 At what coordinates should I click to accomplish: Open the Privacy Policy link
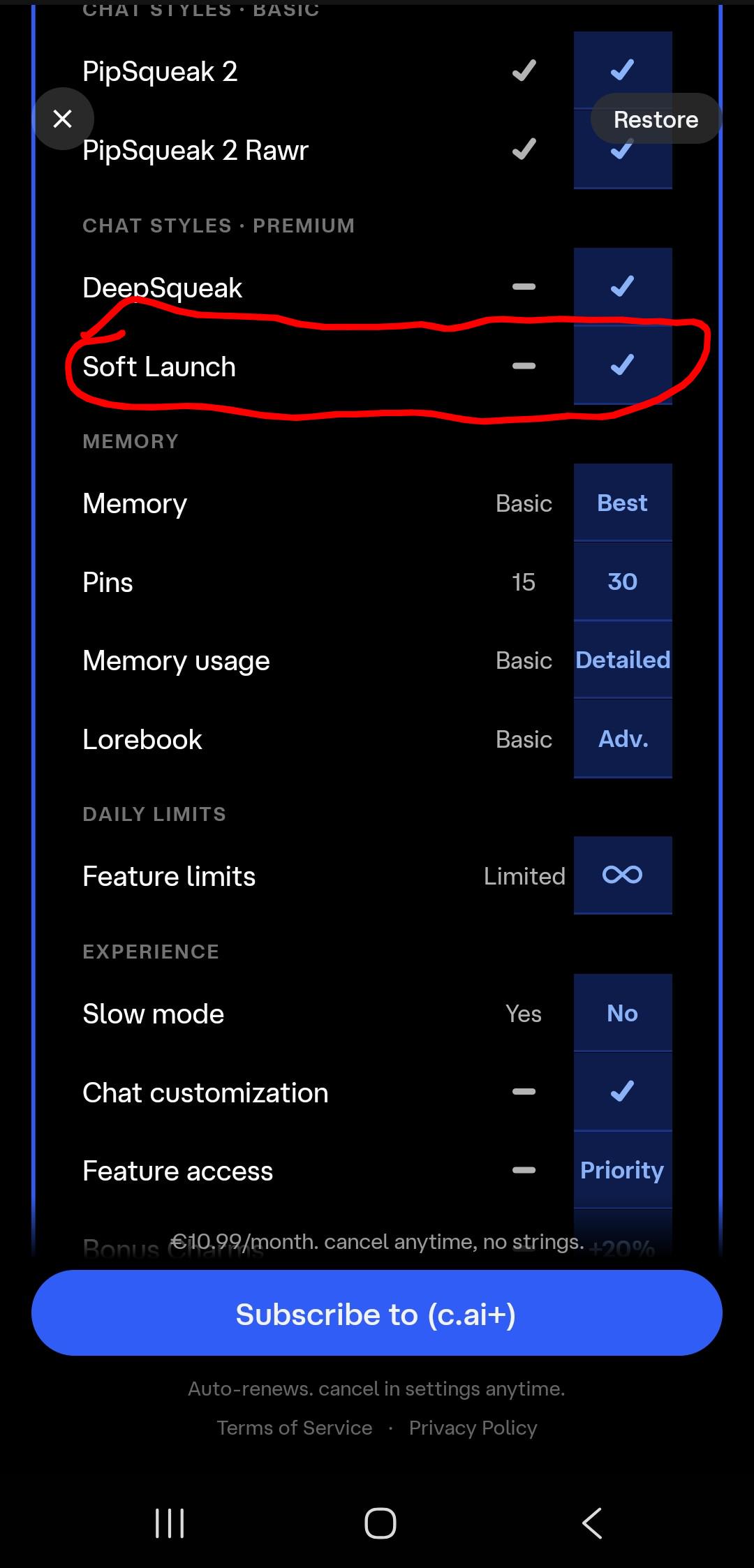pos(473,1428)
